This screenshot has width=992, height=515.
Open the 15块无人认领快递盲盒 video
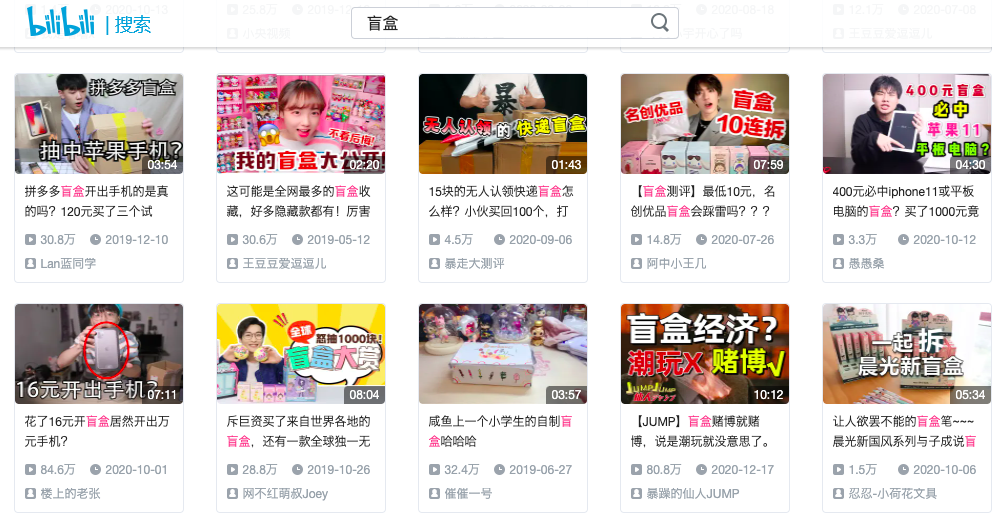click(x=503, y=124)
